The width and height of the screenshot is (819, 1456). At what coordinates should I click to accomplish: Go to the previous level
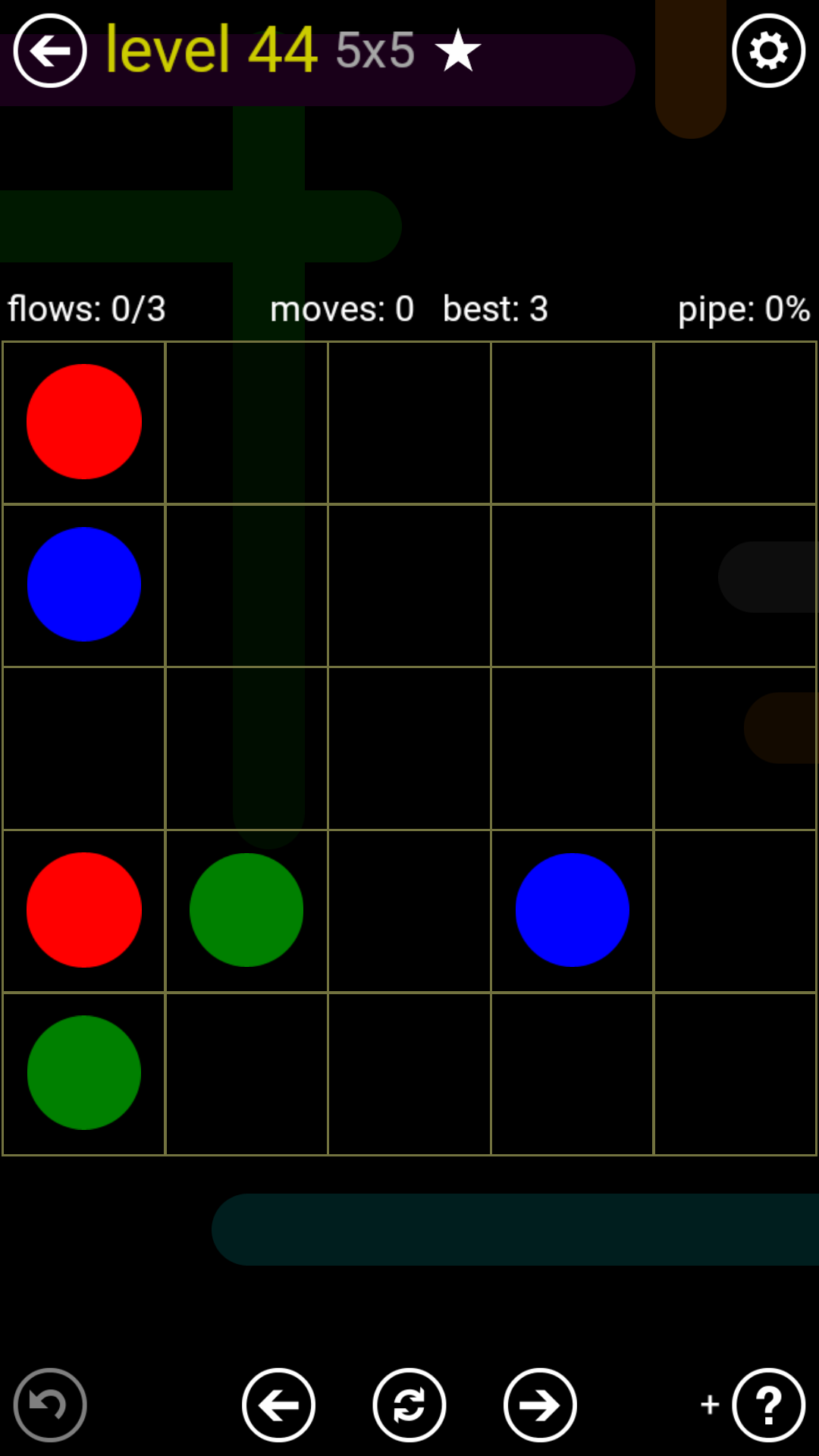[278, 1404]
